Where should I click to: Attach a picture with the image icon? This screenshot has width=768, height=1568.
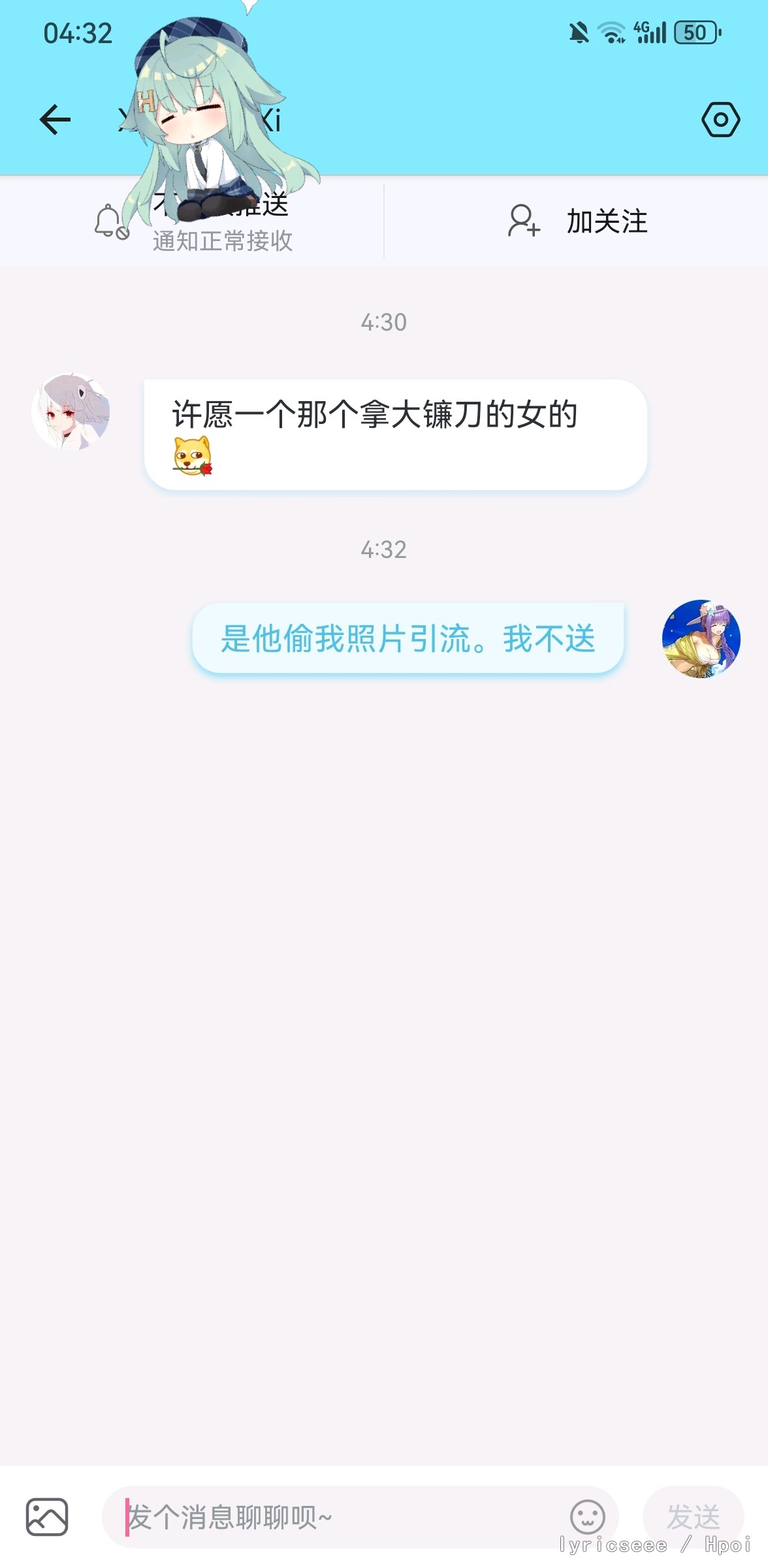pyautogui.click(x=47, y=1516)
